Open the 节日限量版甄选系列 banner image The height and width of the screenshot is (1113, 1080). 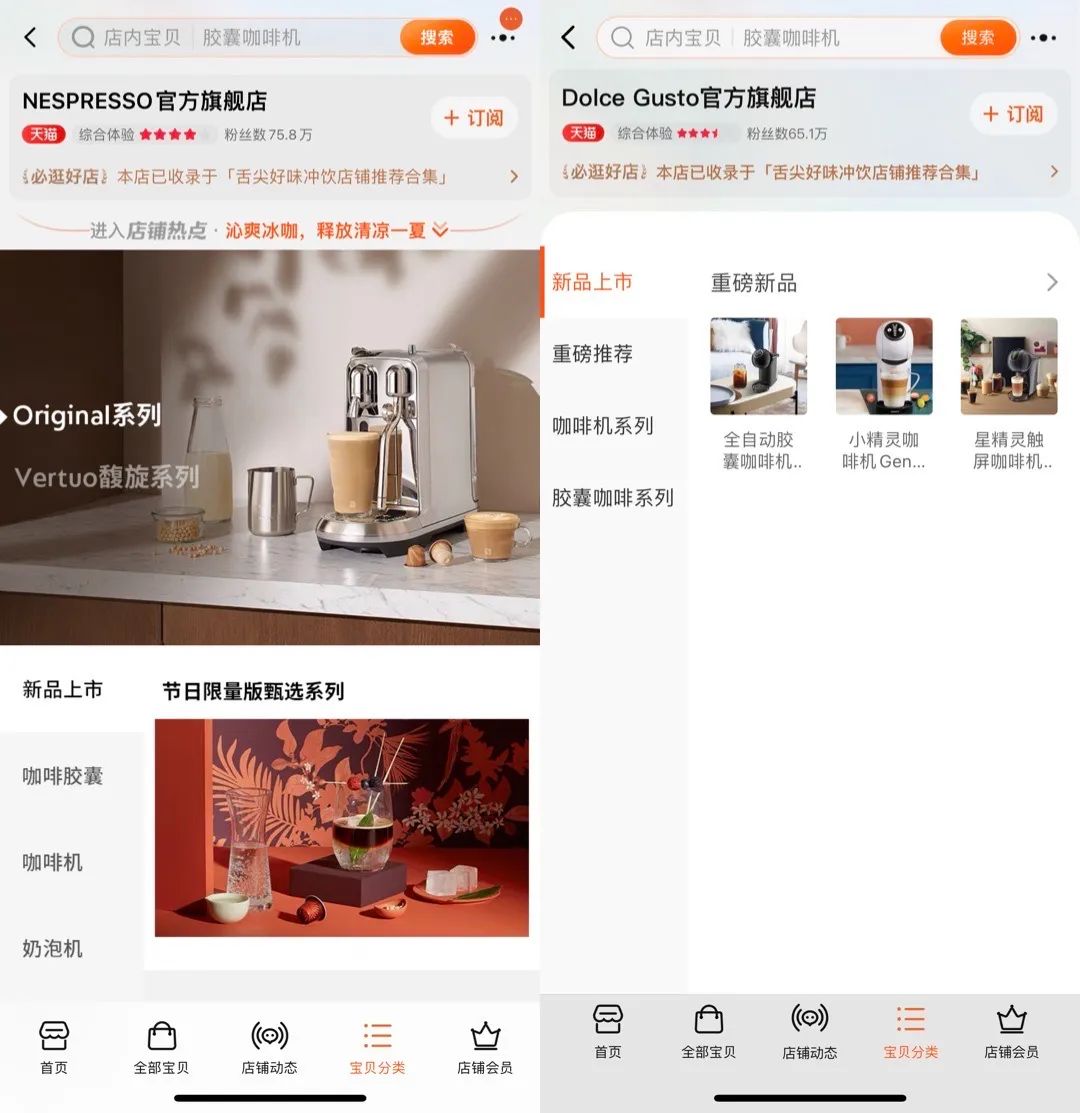coord(341,827)
